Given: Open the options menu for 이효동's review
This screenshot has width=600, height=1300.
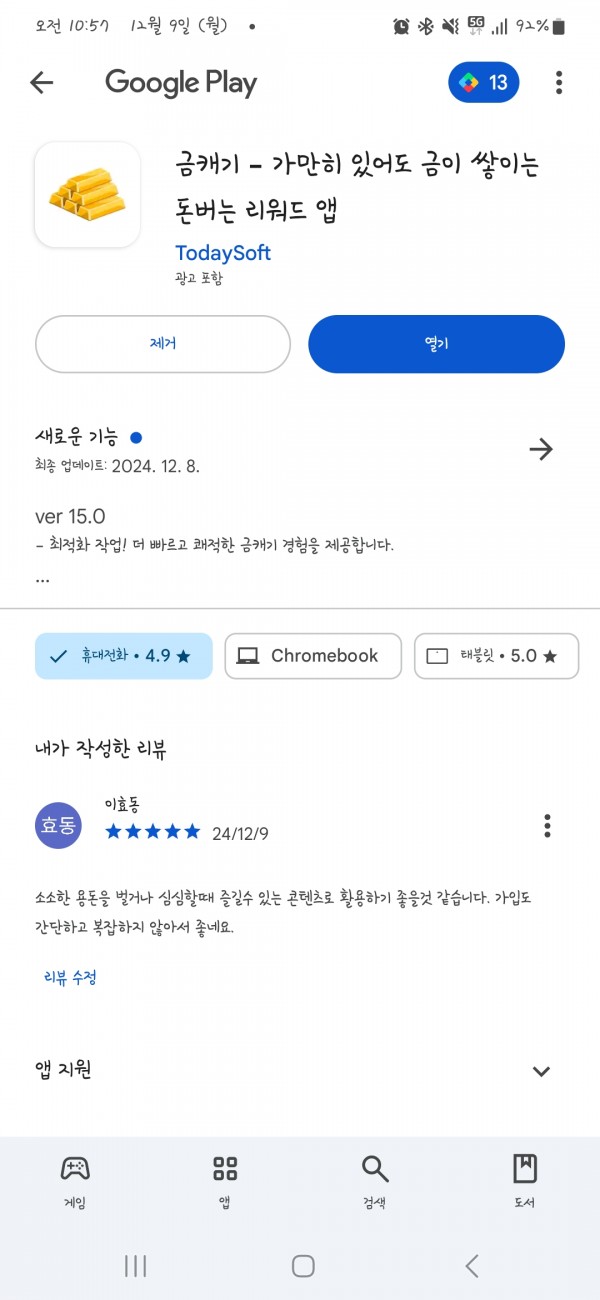Looking at the screenshot, I should (x=547, y=826).
